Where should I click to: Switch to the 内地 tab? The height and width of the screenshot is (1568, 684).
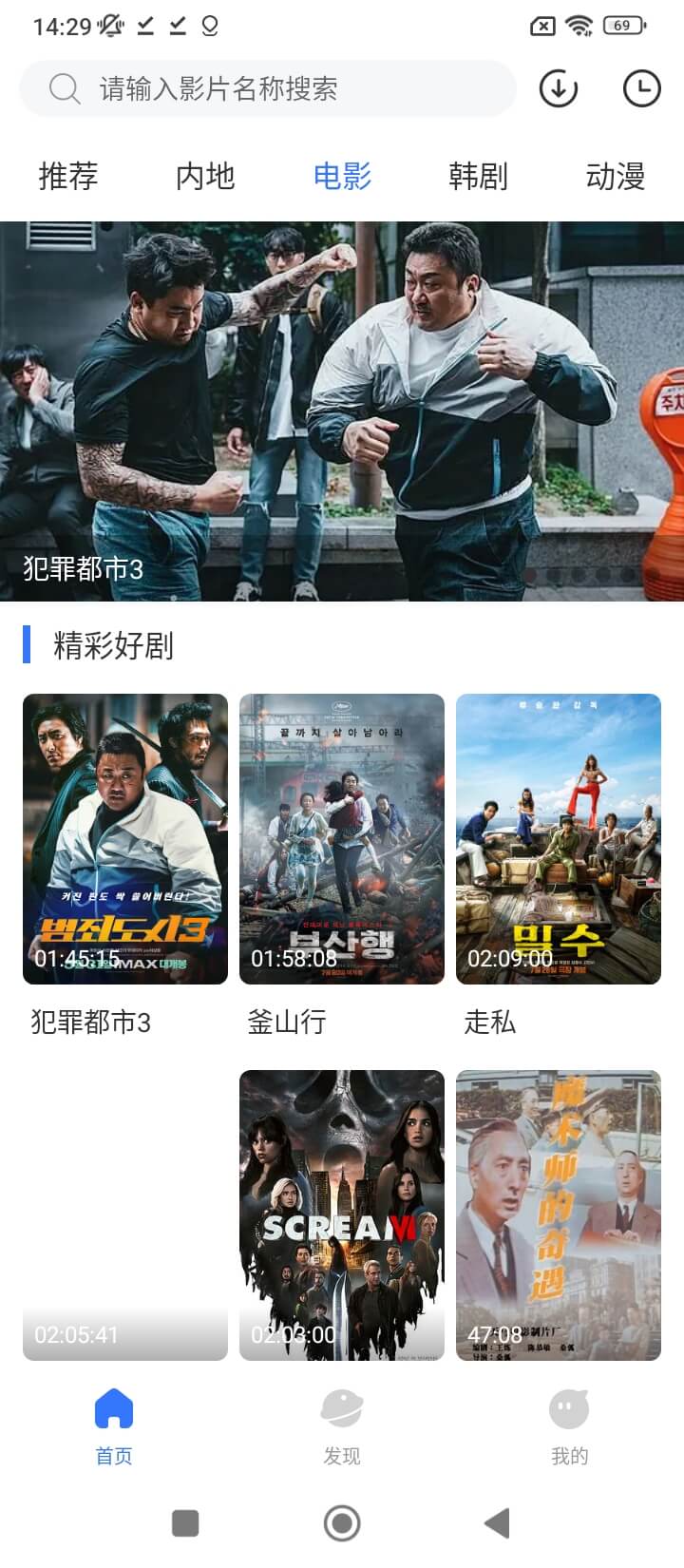pos(205,176)
